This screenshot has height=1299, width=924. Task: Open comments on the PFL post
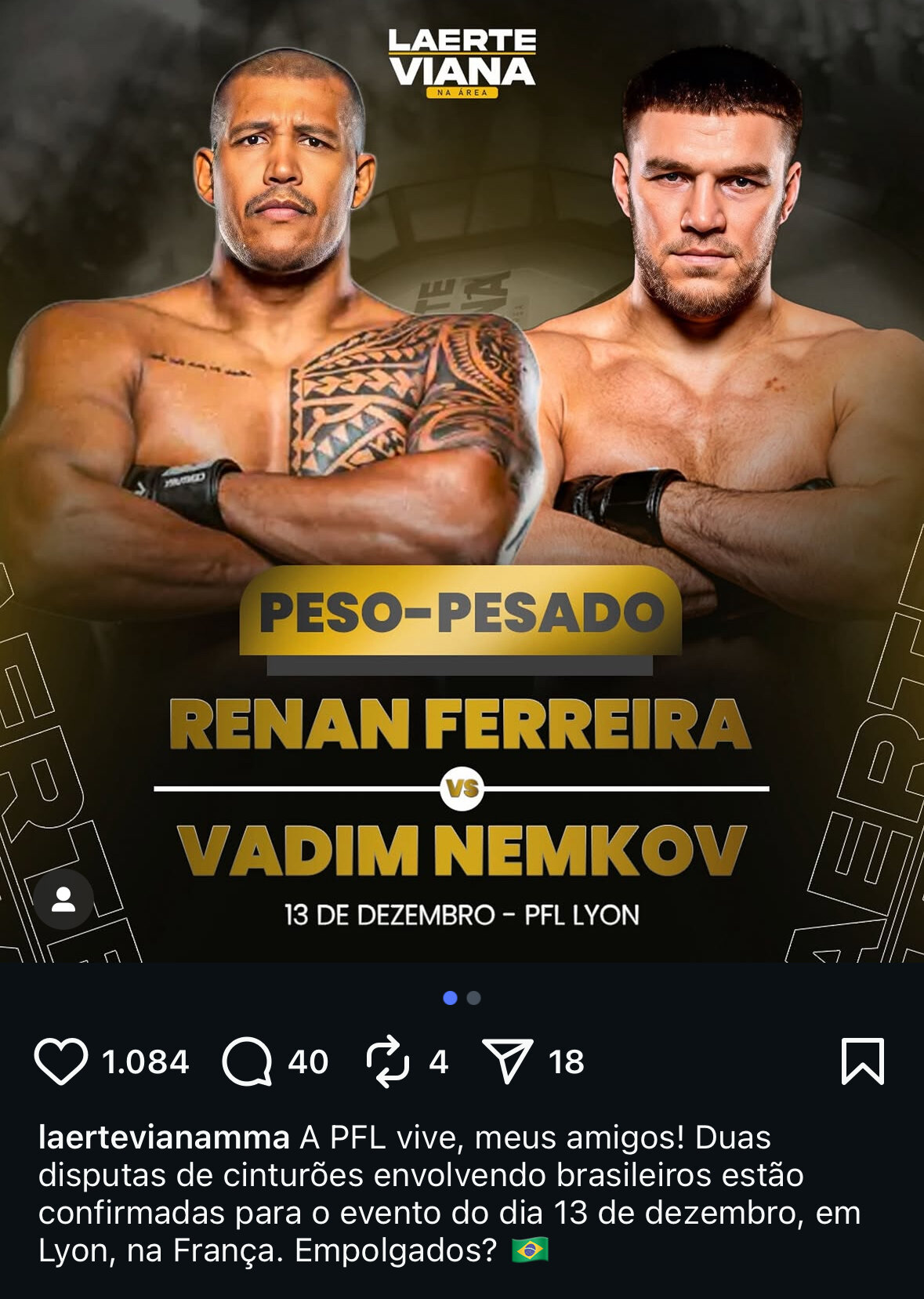pos(248,1061)
